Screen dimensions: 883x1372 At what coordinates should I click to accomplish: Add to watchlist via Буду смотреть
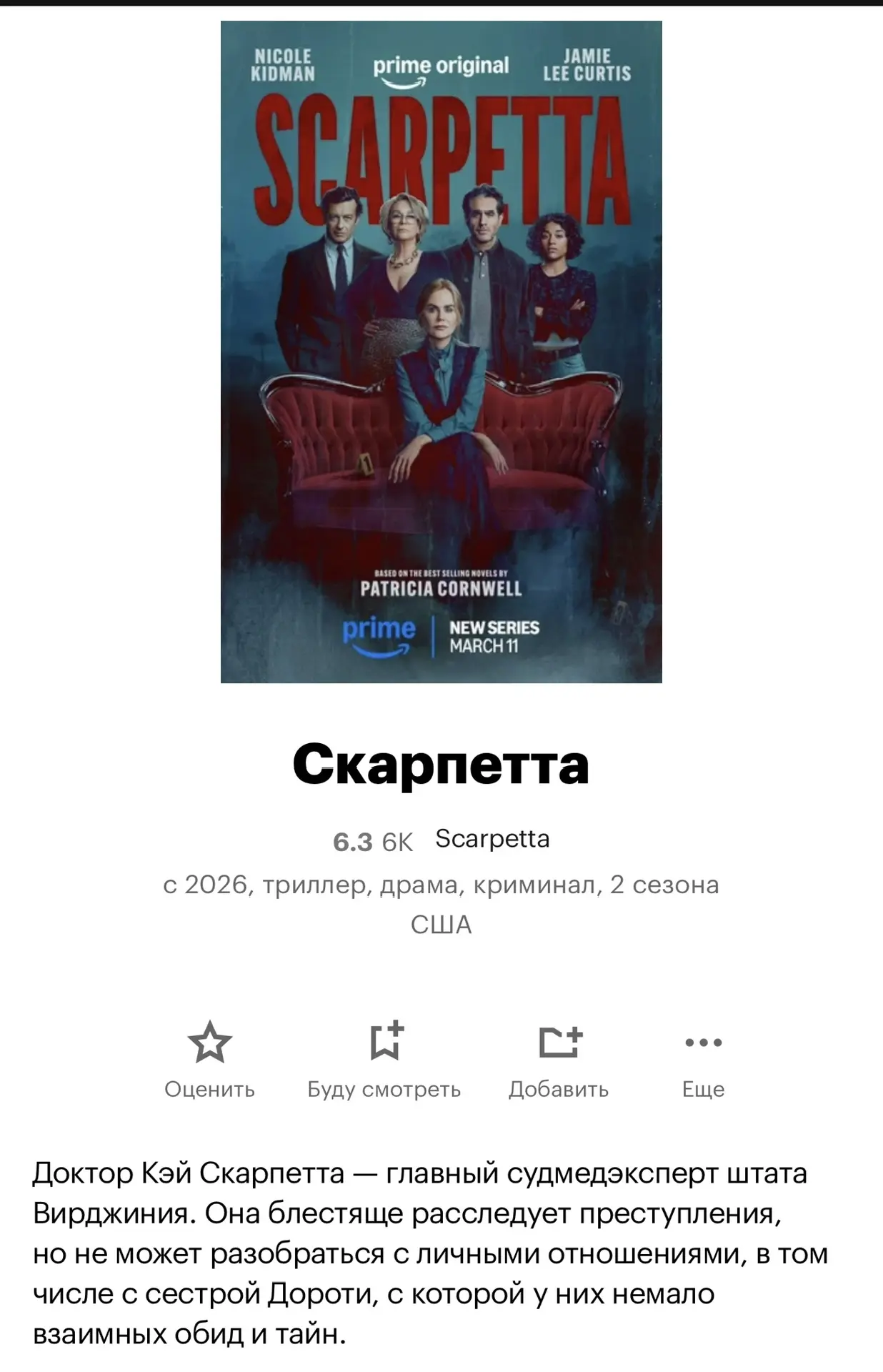tap(384, 1043)
